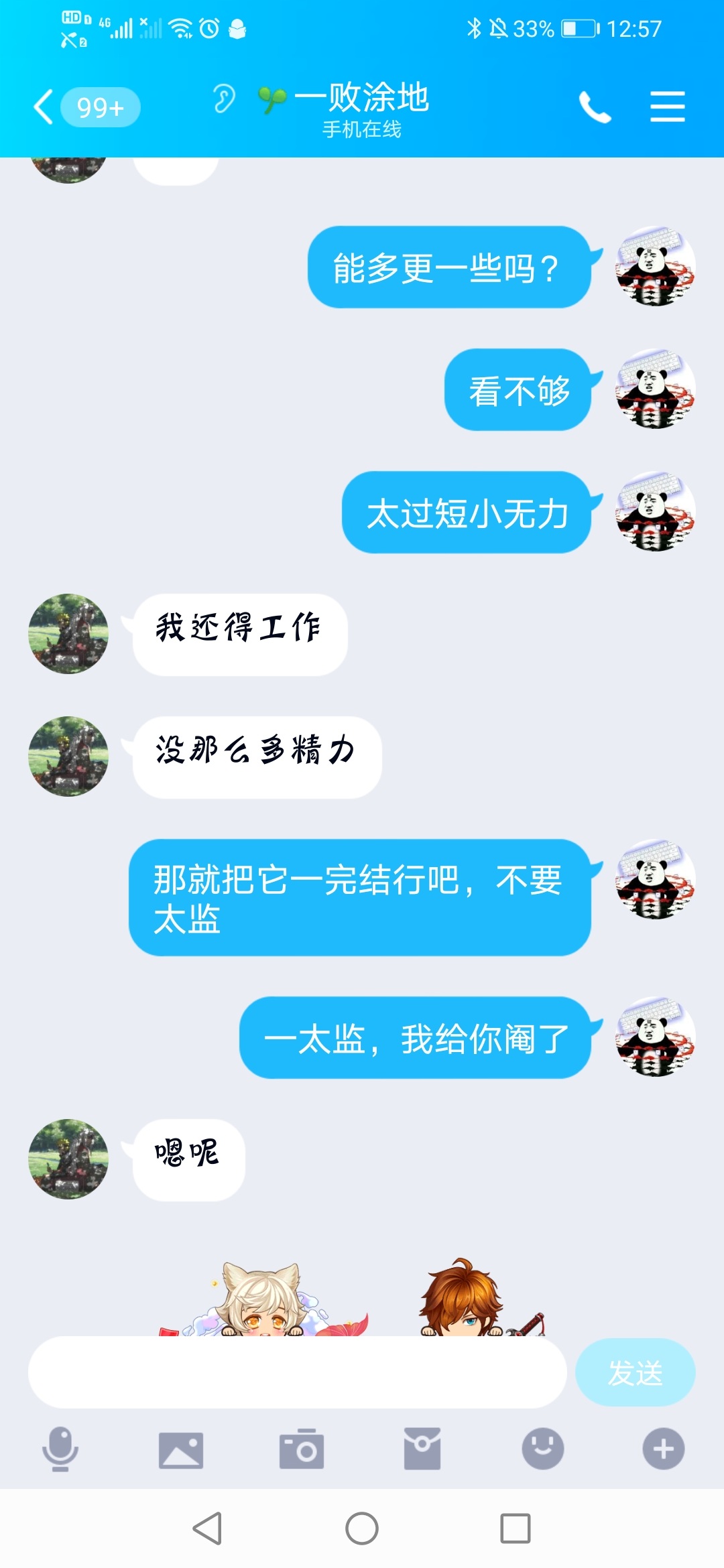This screenshot has width=724, height=1568.
Task: Open the camera to take a photo
Action: [x=302, y=1449]
